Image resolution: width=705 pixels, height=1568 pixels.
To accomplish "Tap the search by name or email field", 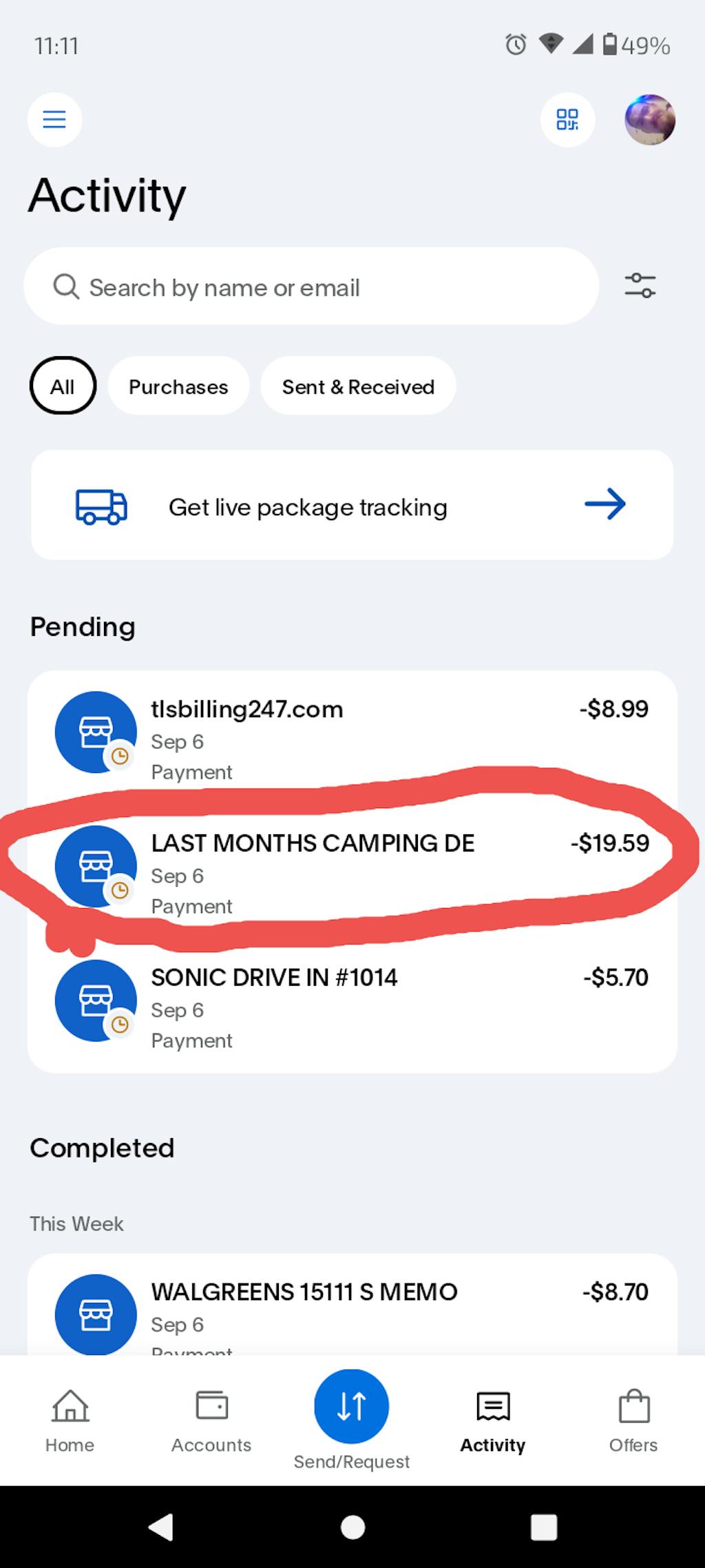I will pos(310,287).
